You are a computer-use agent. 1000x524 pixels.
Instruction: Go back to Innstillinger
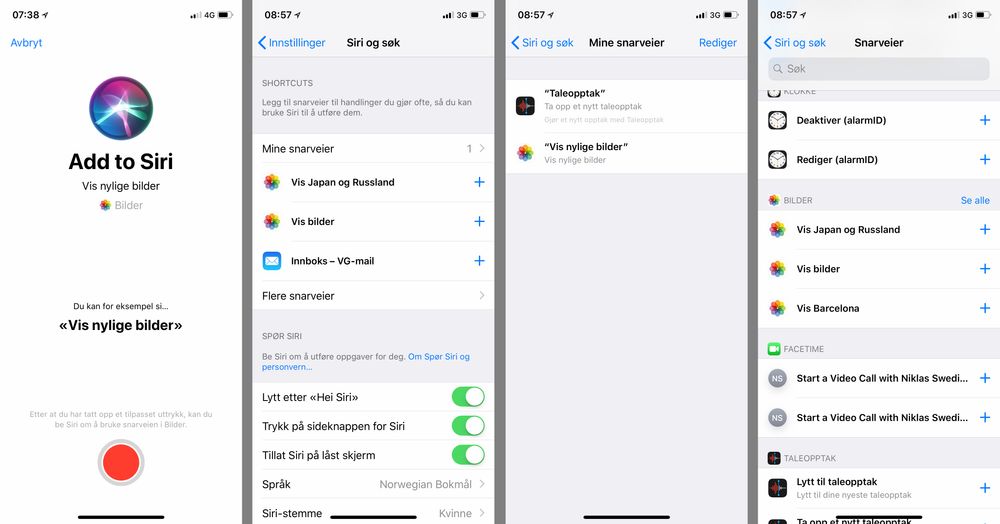pos(292,43)
